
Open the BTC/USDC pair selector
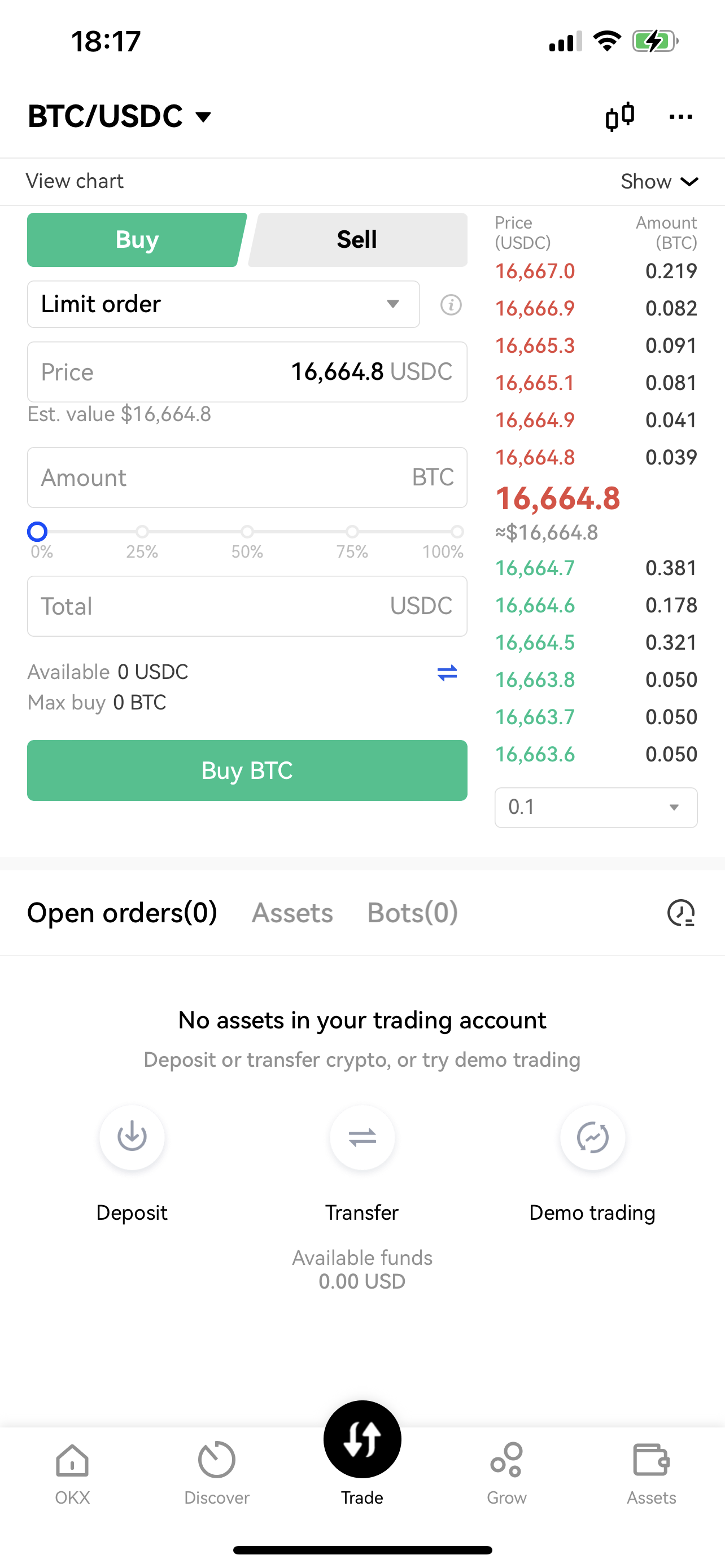tap(119, 116)
